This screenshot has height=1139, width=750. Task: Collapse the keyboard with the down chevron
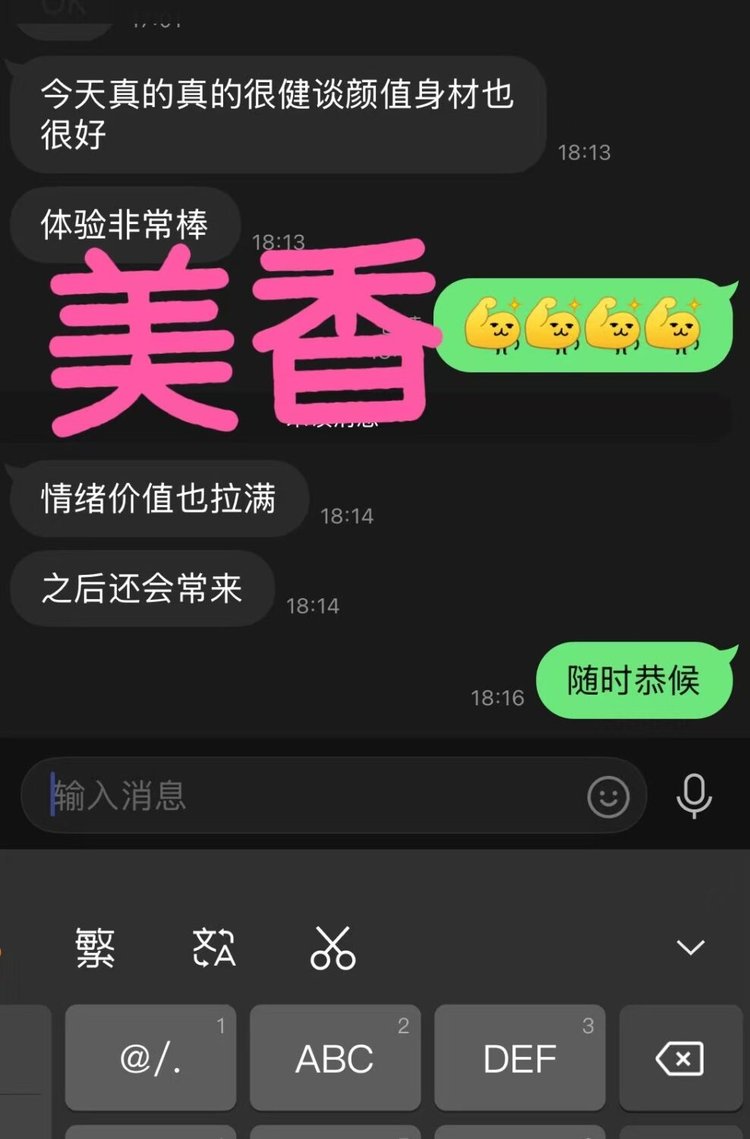[x=691, y=946]
